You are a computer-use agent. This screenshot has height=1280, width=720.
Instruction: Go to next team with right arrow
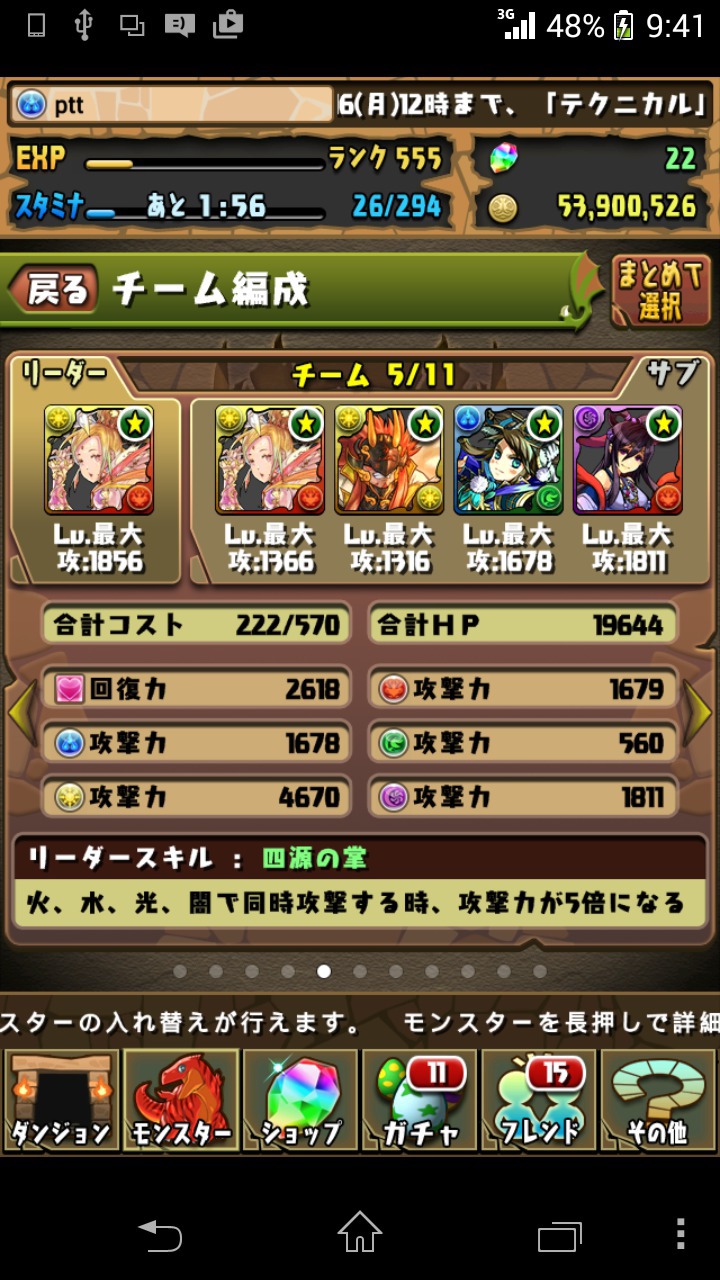697,712
